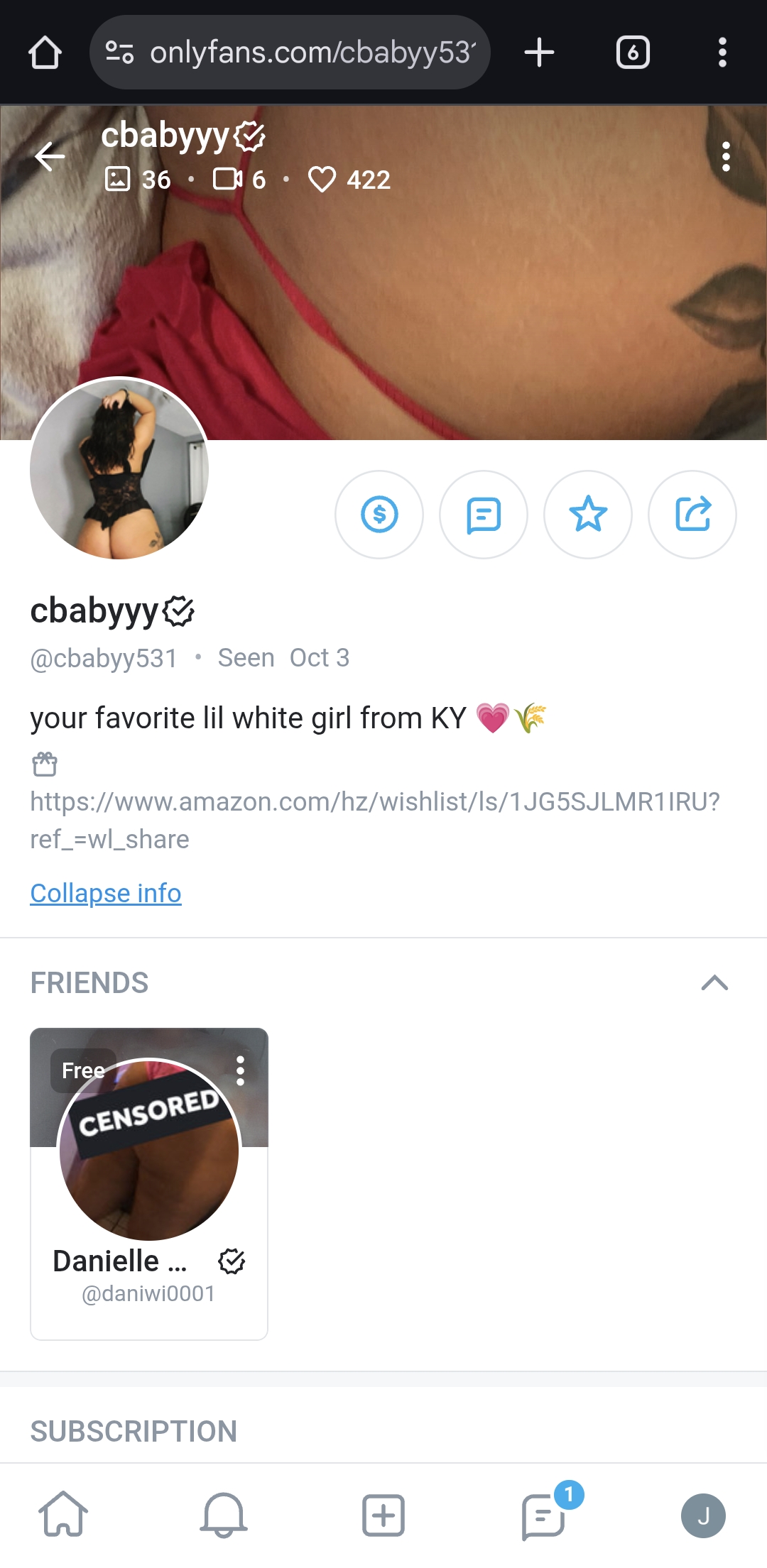Image resolution: width=767 pixels, height=1568 pixels.
Task: Create a new post
Action: 383,1514
